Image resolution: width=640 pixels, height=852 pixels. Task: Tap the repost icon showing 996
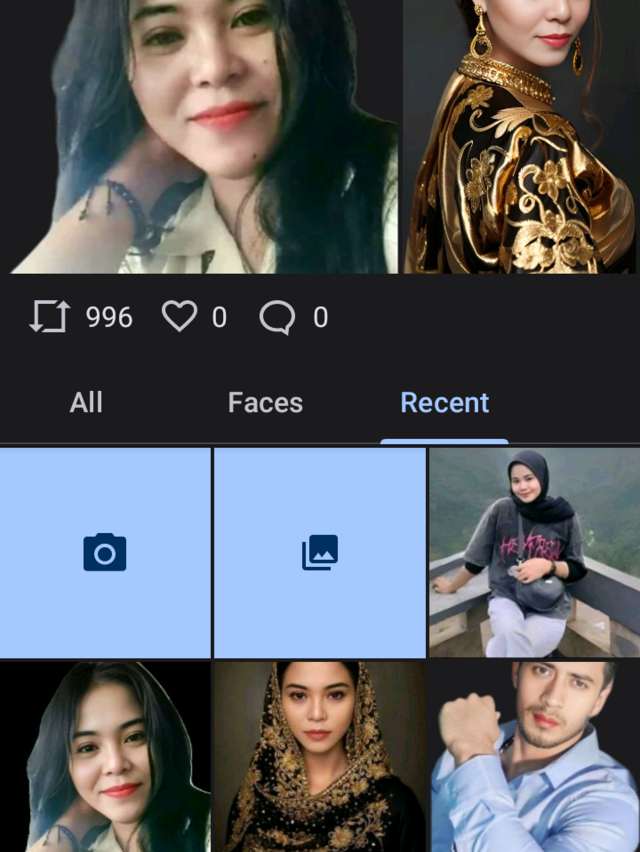[49, 317]
